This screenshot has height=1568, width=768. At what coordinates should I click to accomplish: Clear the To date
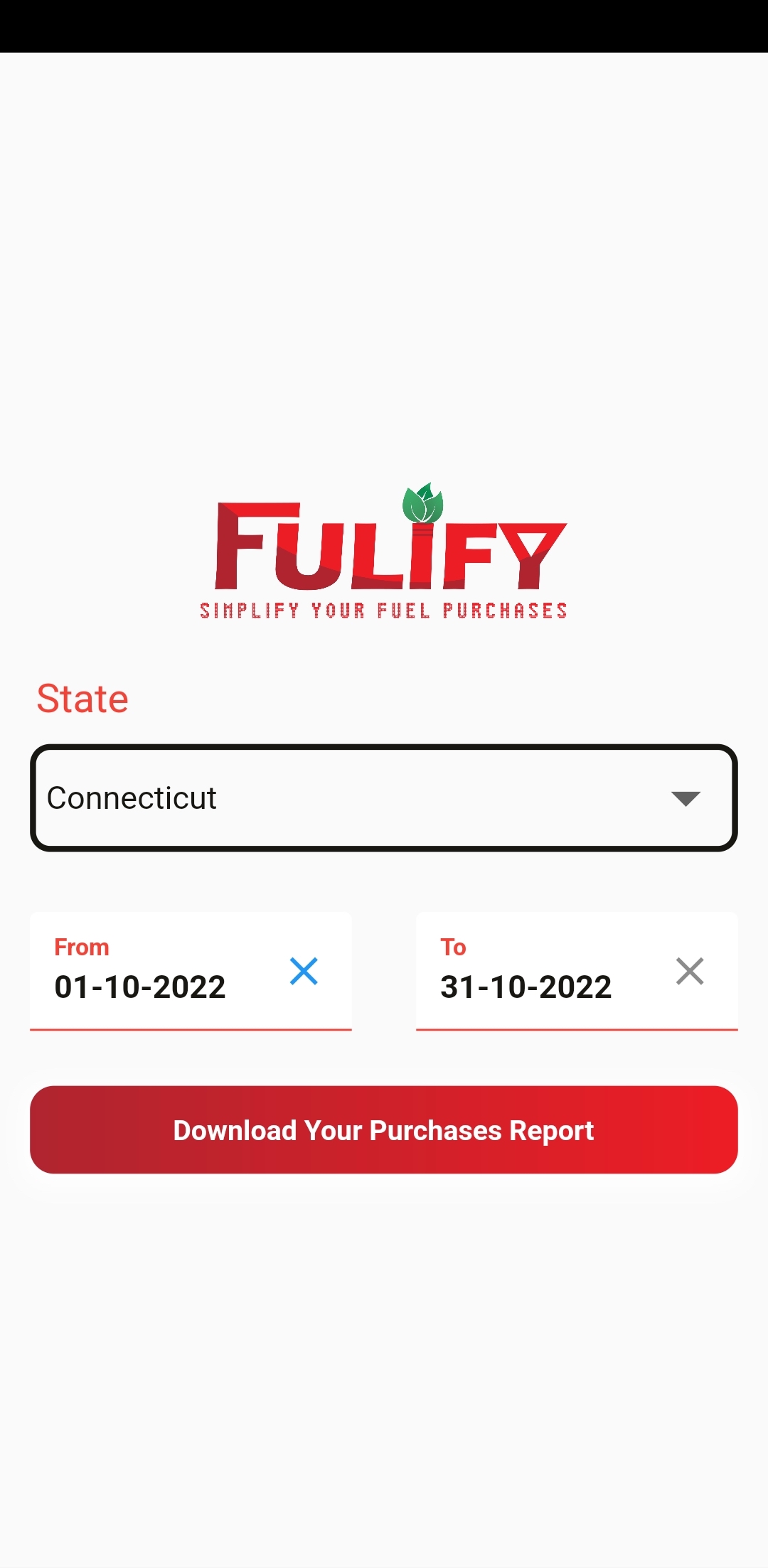coord(689,971)
